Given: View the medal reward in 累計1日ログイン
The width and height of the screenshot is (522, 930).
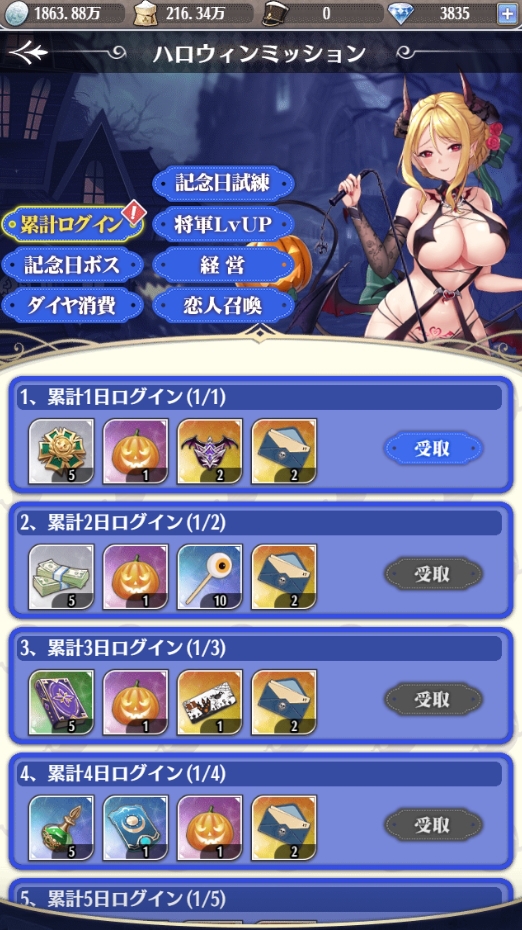Looking at the screenshot, I should pyautogui.click(x=61, y=451).
